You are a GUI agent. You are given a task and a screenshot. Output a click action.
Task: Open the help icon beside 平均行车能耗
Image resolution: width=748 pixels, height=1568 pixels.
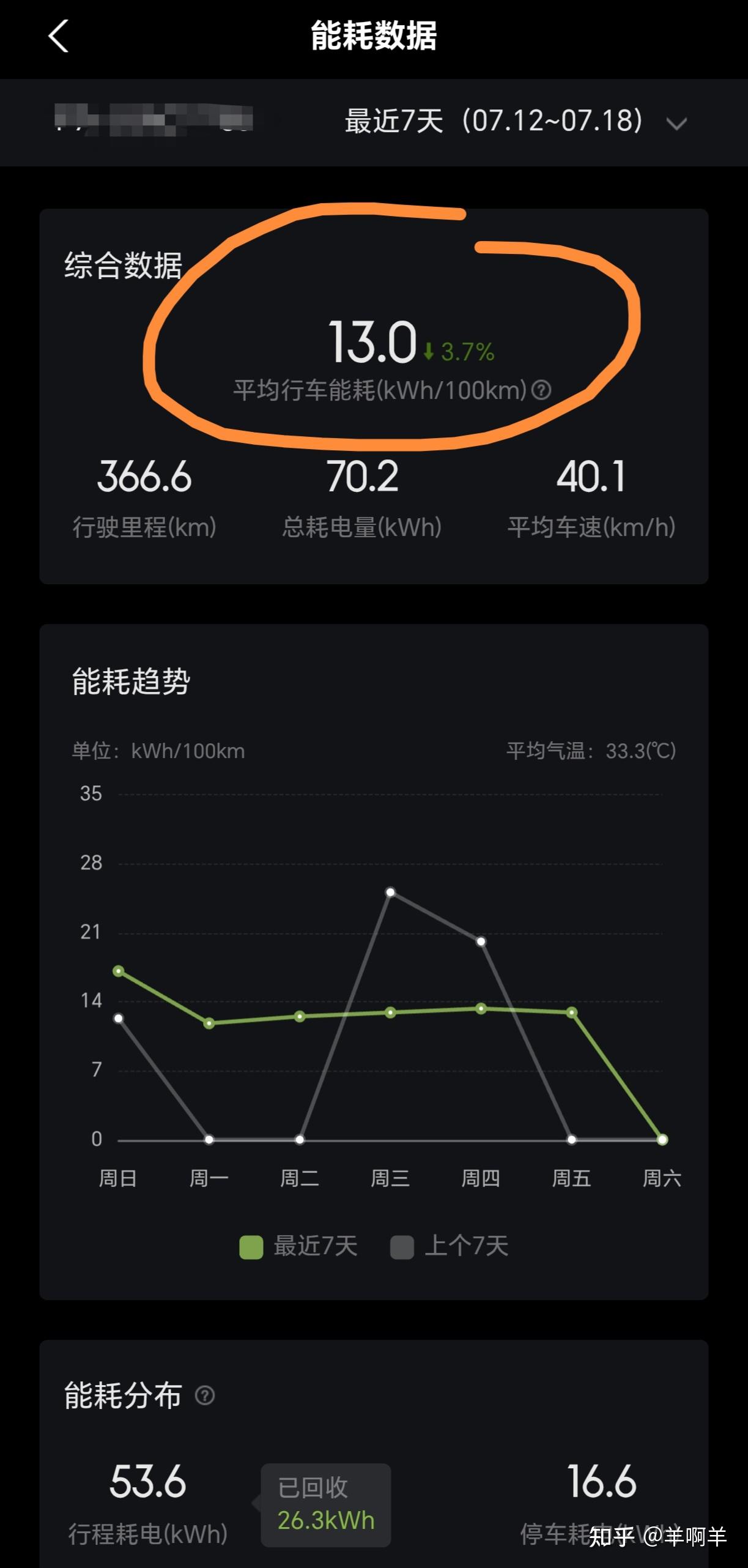541,390
